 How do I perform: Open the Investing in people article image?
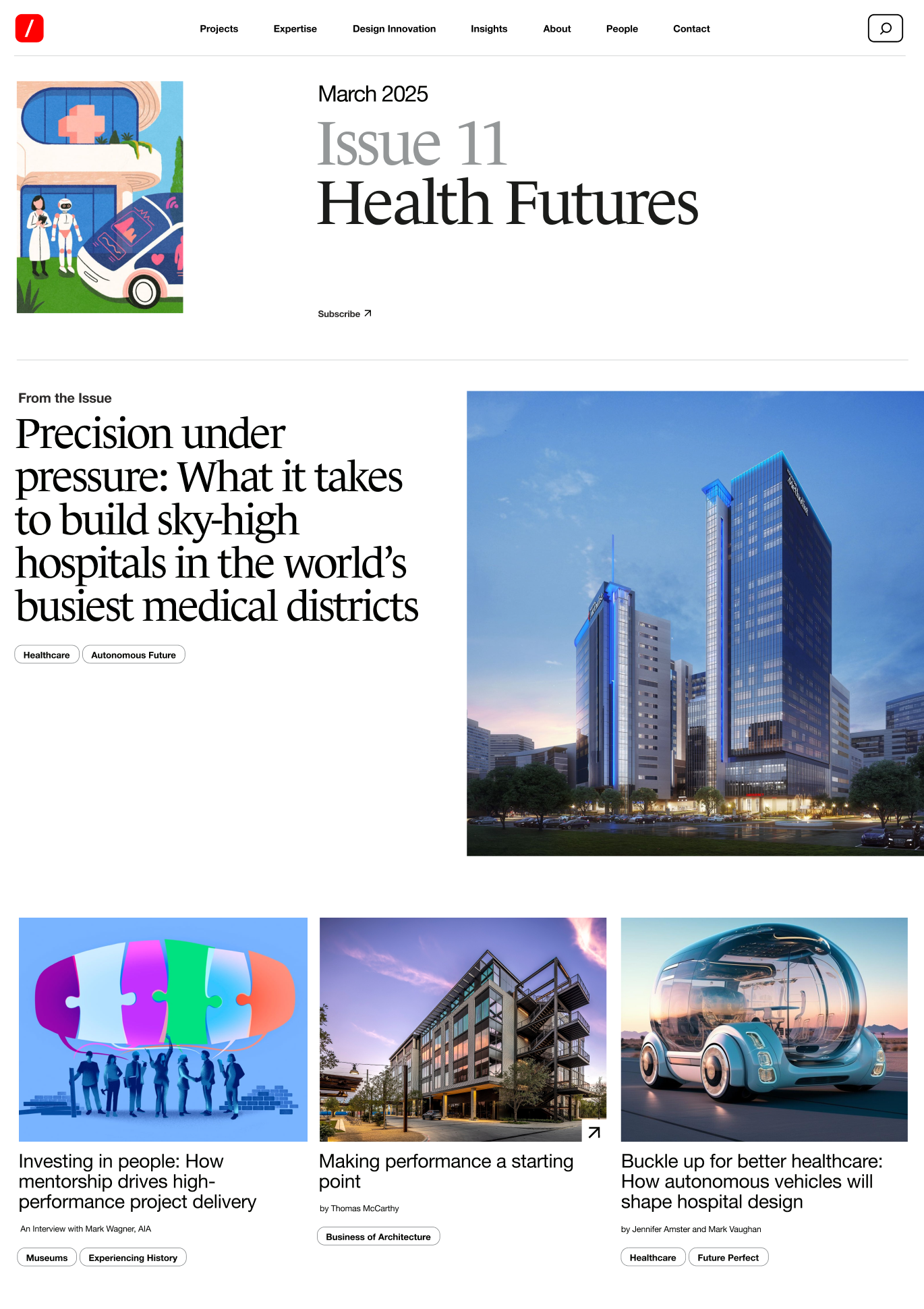tap(163, 1029)
